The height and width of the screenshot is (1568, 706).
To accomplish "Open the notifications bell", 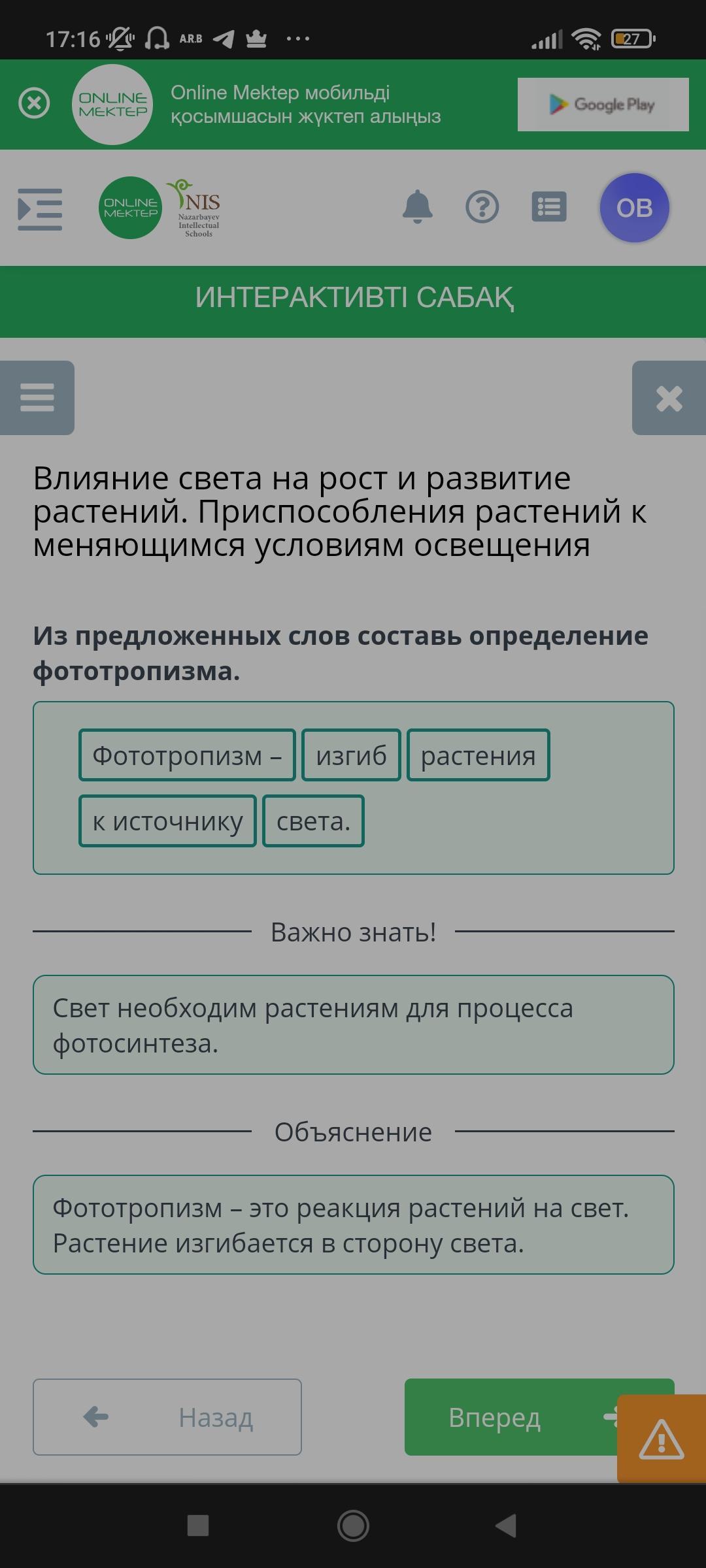I will point(418,208).
